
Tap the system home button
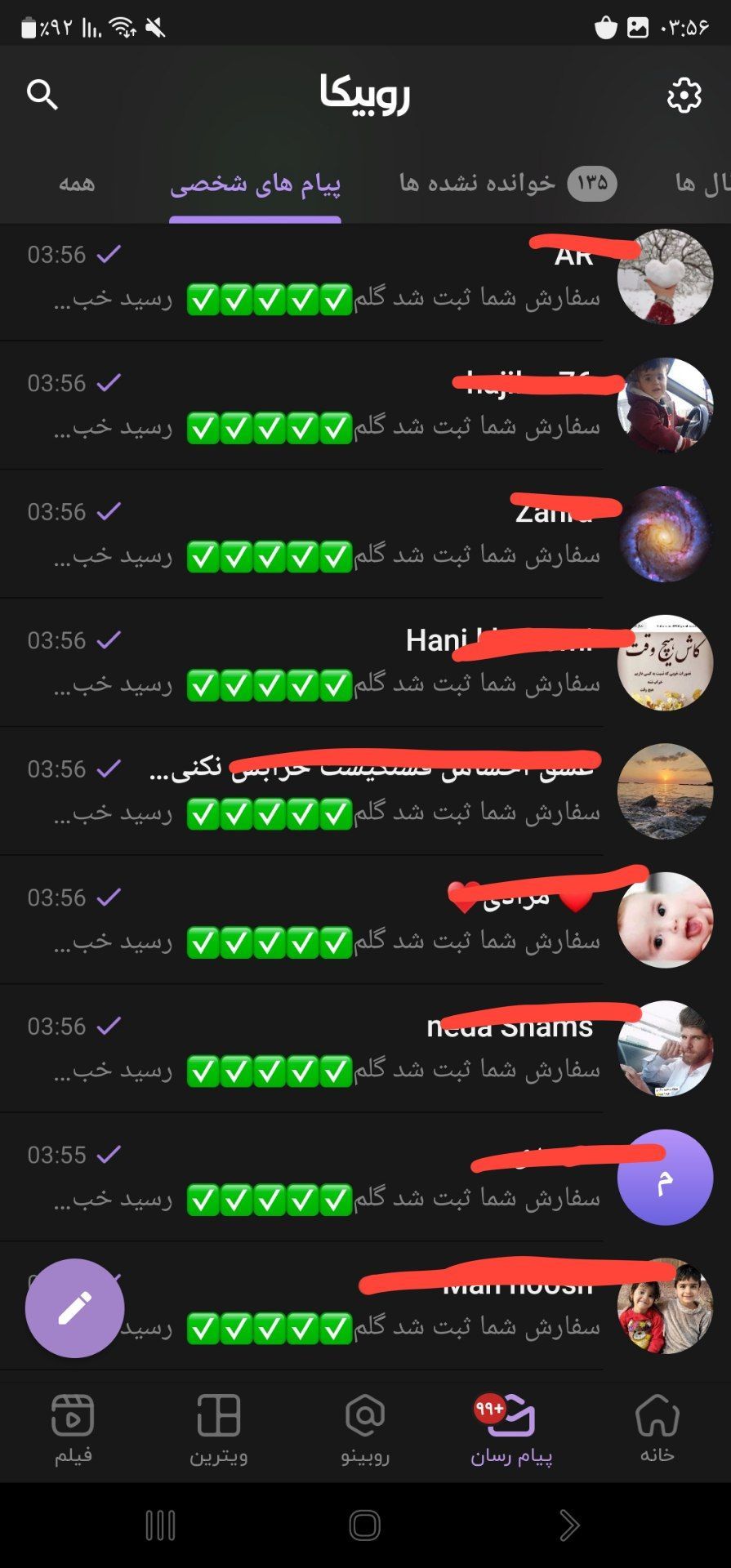(x=365, y=1525)
